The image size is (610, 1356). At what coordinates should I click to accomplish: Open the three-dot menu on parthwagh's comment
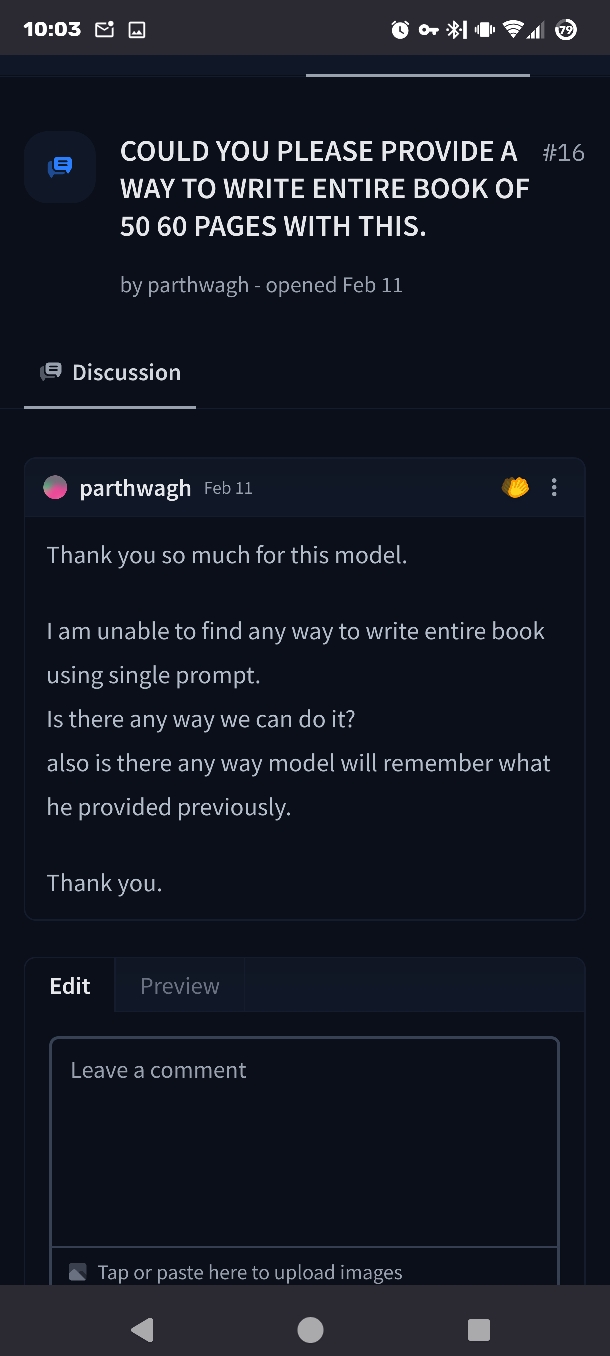point(554,488)
